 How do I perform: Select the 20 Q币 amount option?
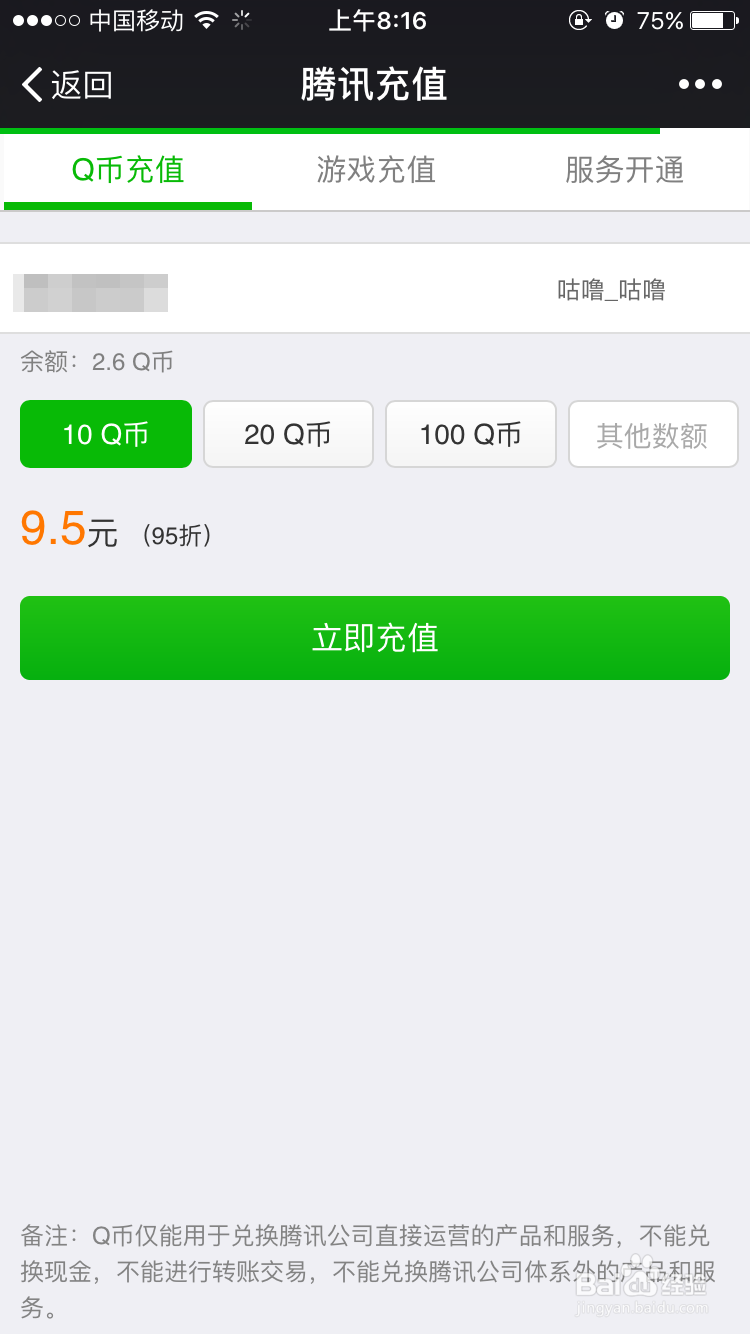point(288,434)
